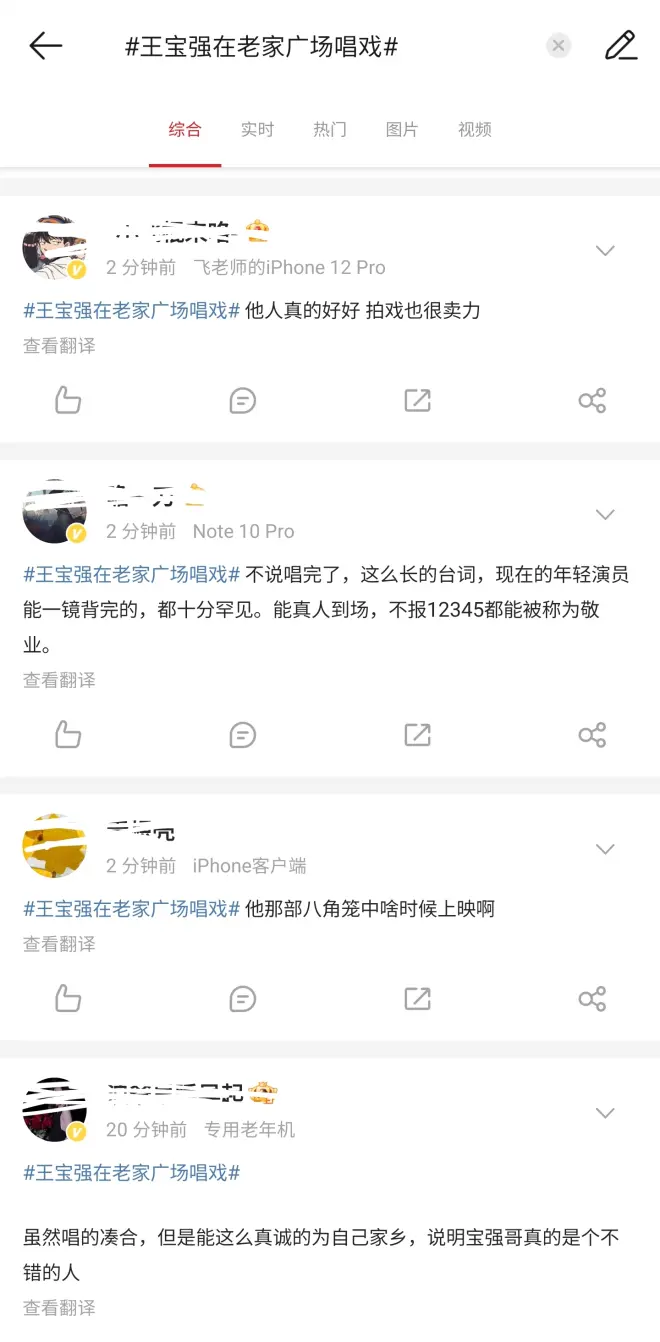Open the hashtag in the 专用老年机 post

tap(132, 1173)
